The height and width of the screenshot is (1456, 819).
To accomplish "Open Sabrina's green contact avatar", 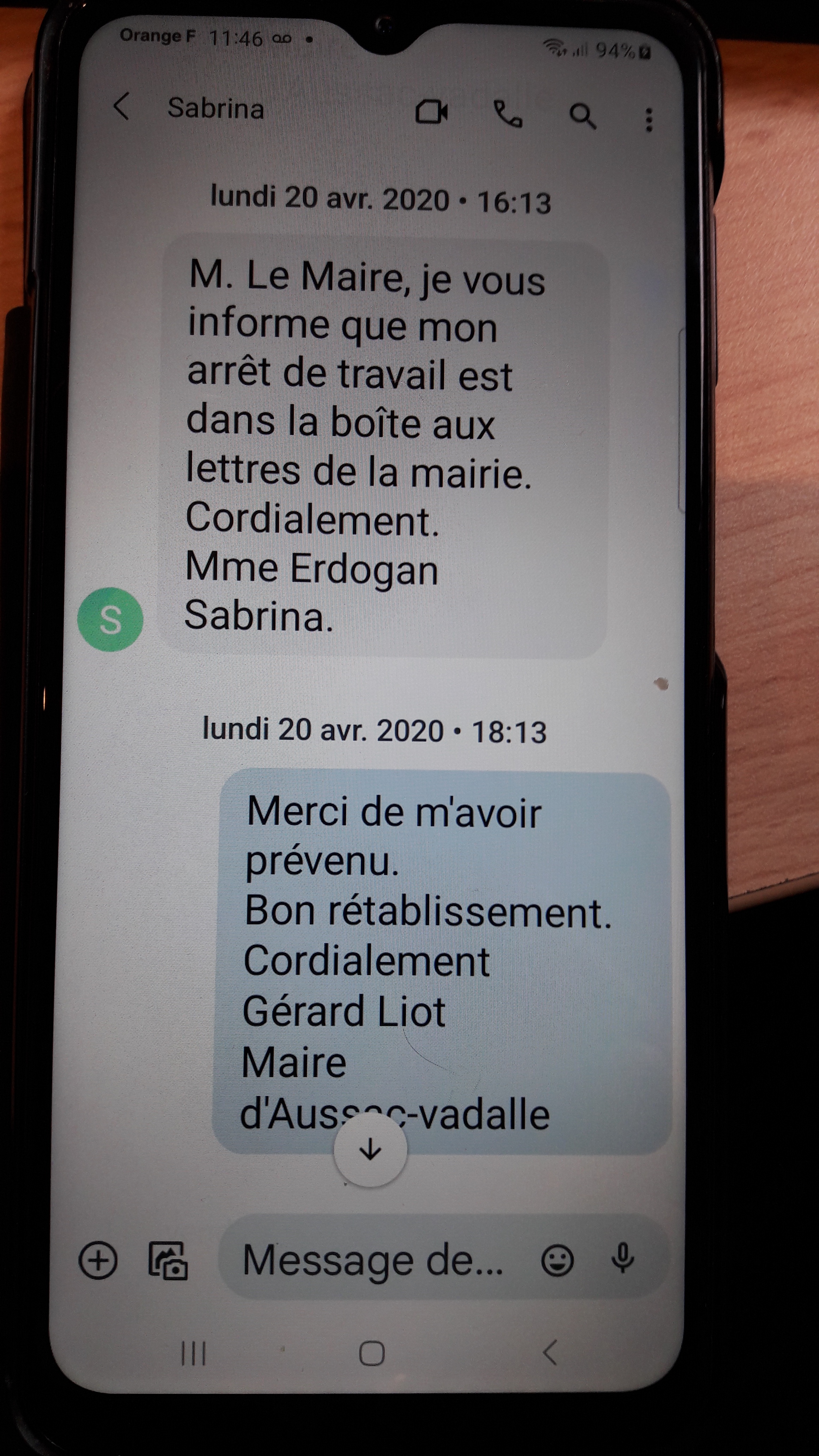I will click(110, 619).
